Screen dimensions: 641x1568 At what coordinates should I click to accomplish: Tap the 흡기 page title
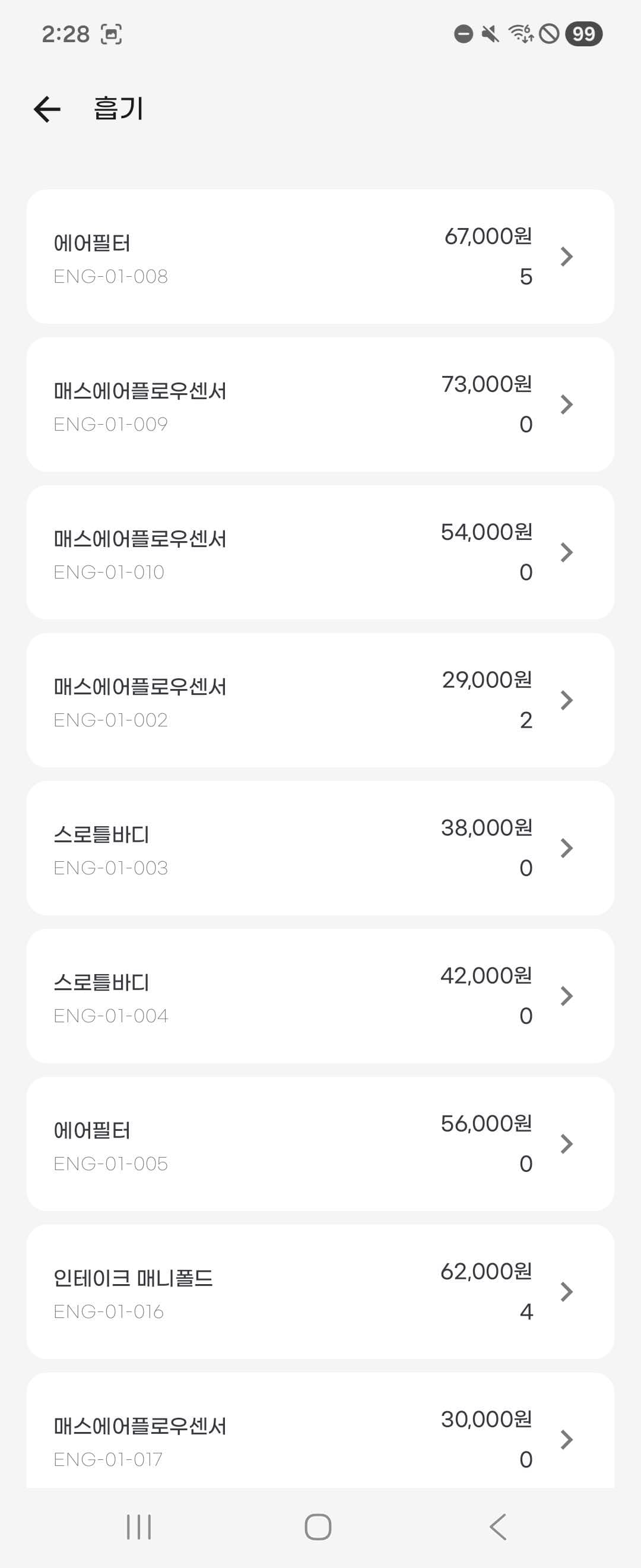click(x=117, y=109)
